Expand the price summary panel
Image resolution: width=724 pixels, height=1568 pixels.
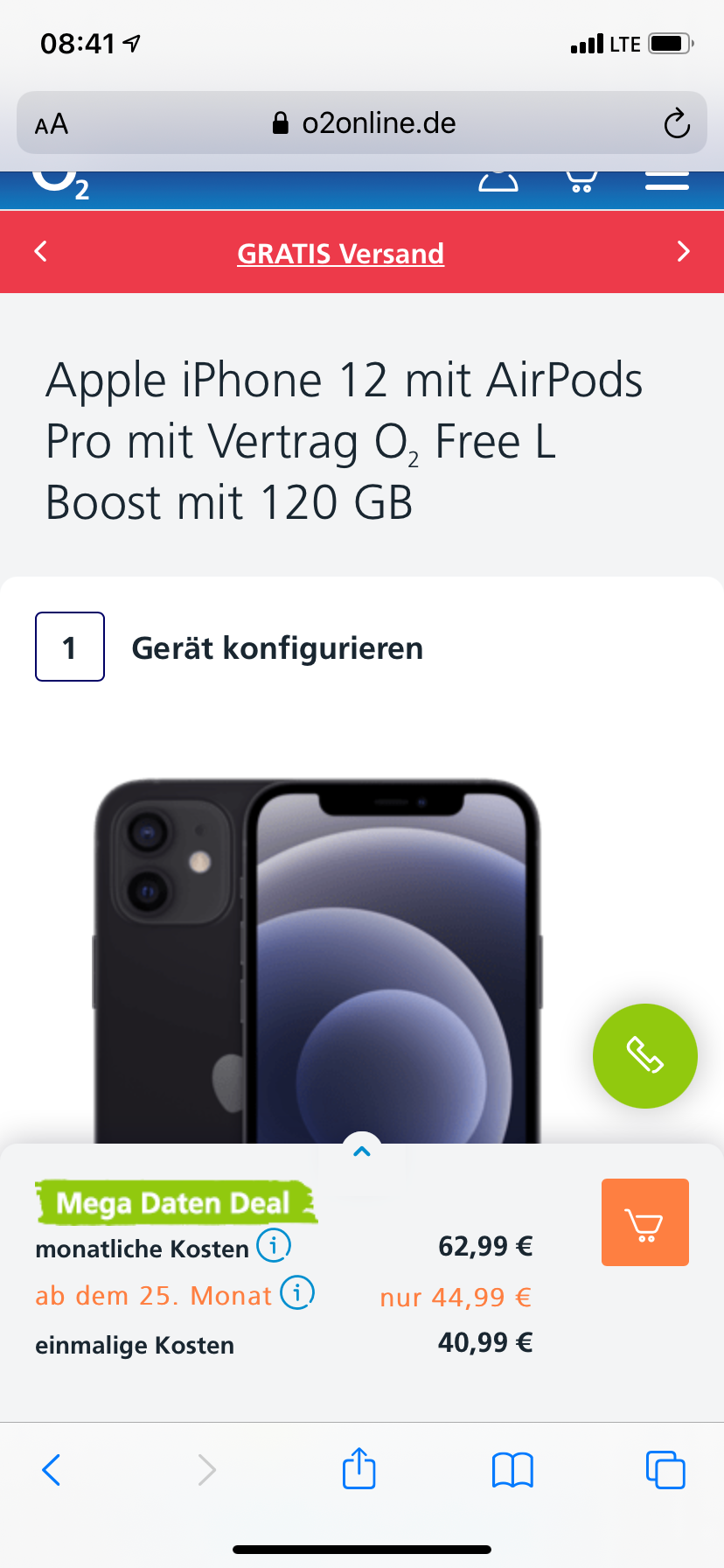(362, 1151)
